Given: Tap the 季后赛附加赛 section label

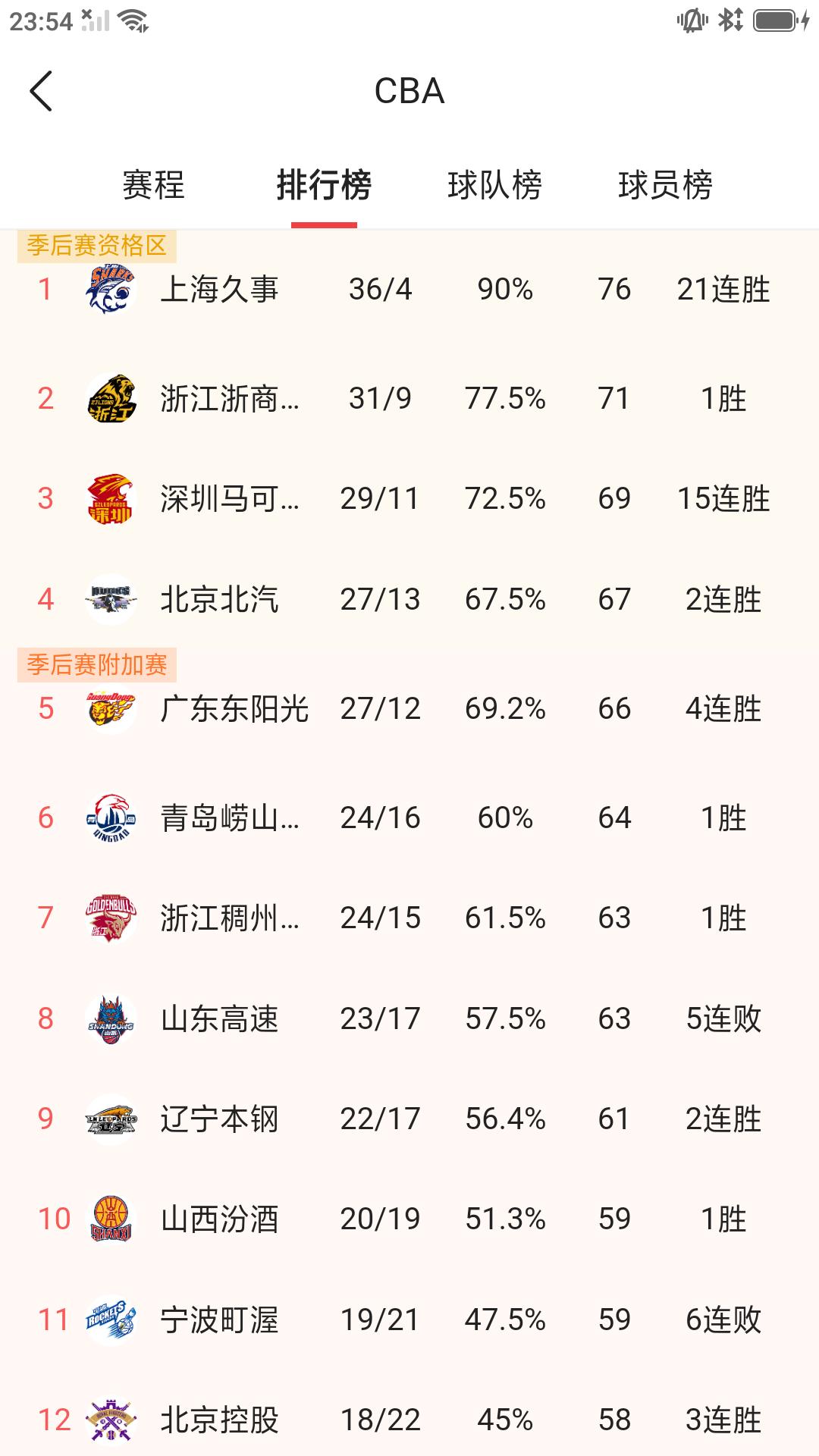Looking at the screenshot, I should tap(97, 664).
